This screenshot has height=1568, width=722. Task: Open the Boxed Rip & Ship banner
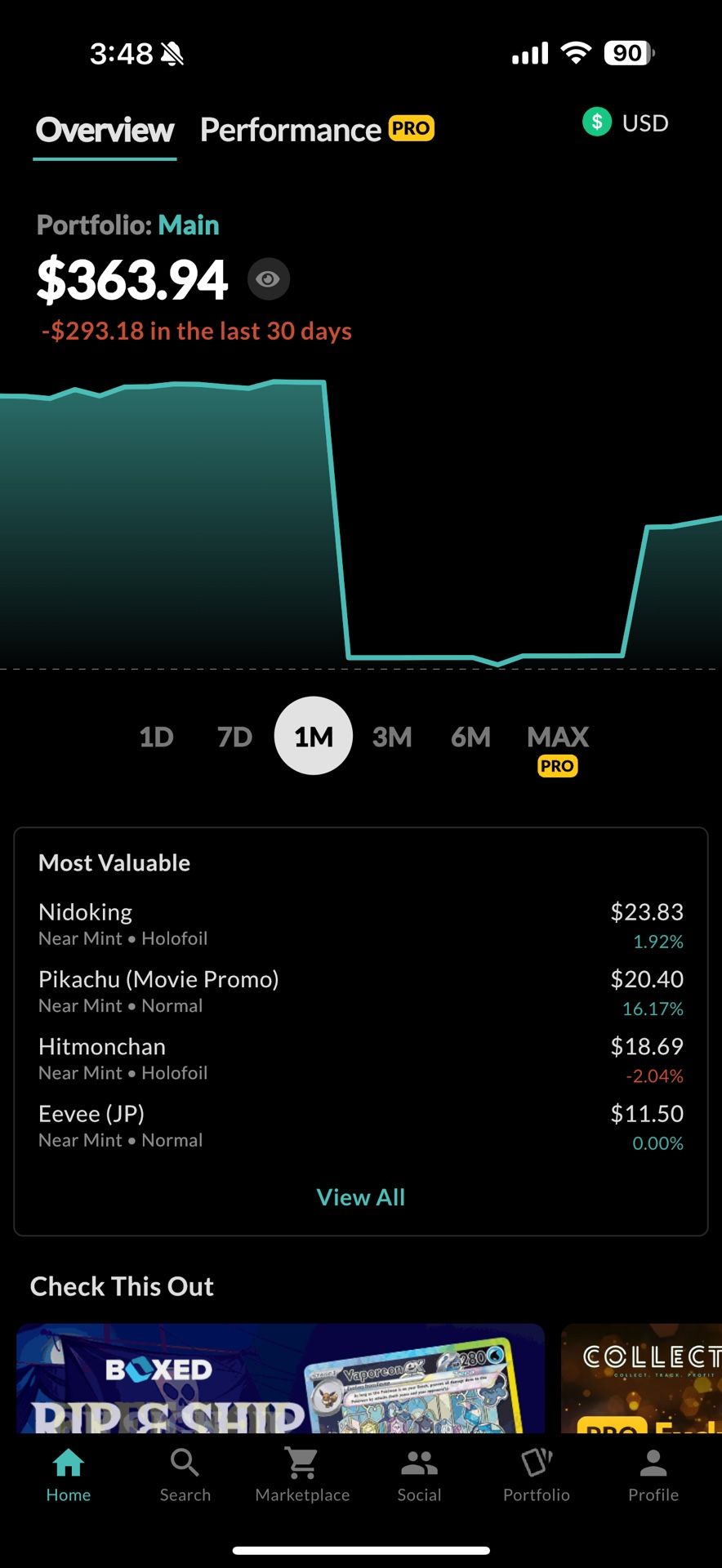pyautogui.click(x=280, y=1379)
